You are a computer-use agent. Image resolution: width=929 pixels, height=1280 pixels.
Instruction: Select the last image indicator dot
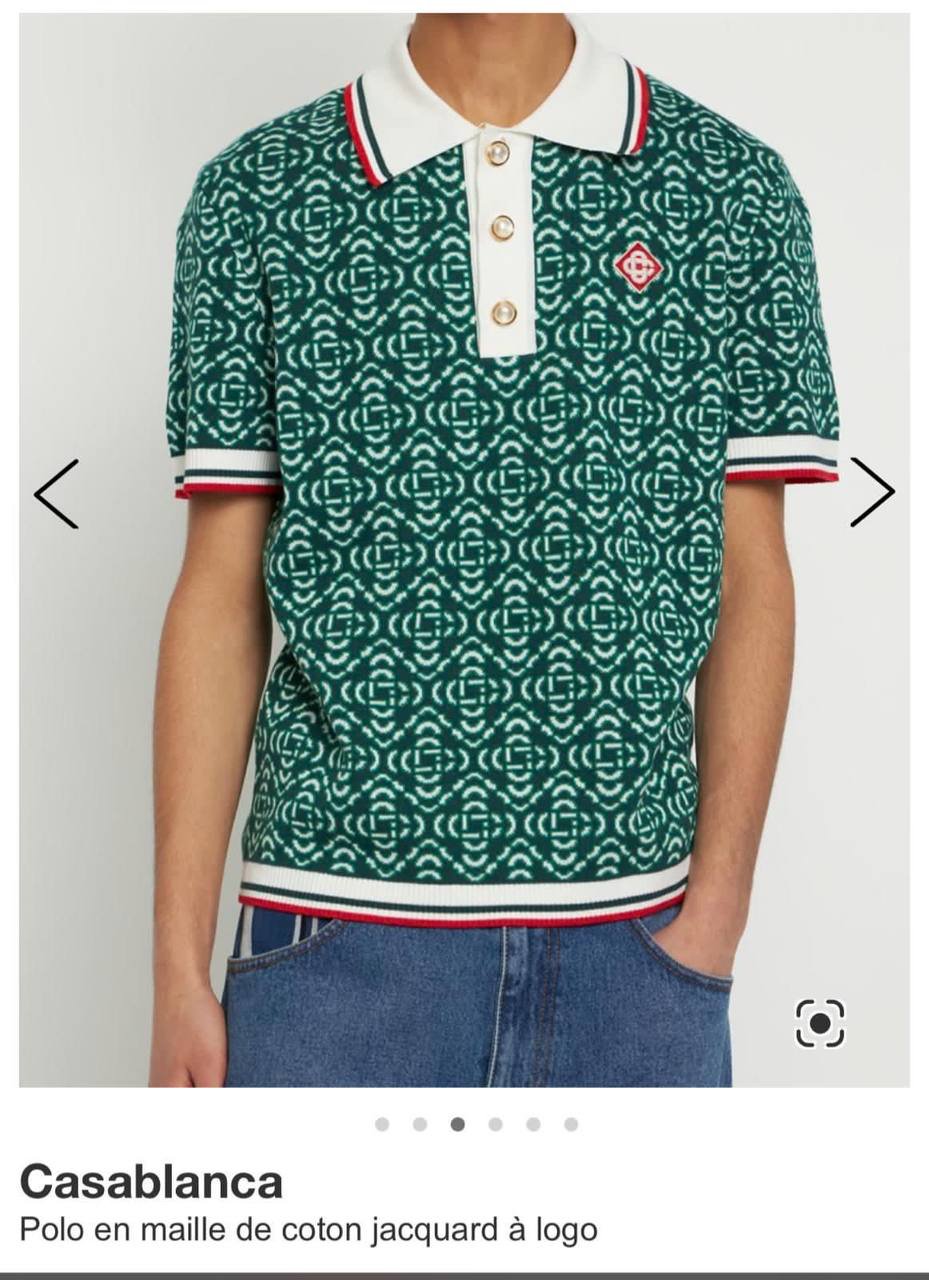(x=571, y=1124)
